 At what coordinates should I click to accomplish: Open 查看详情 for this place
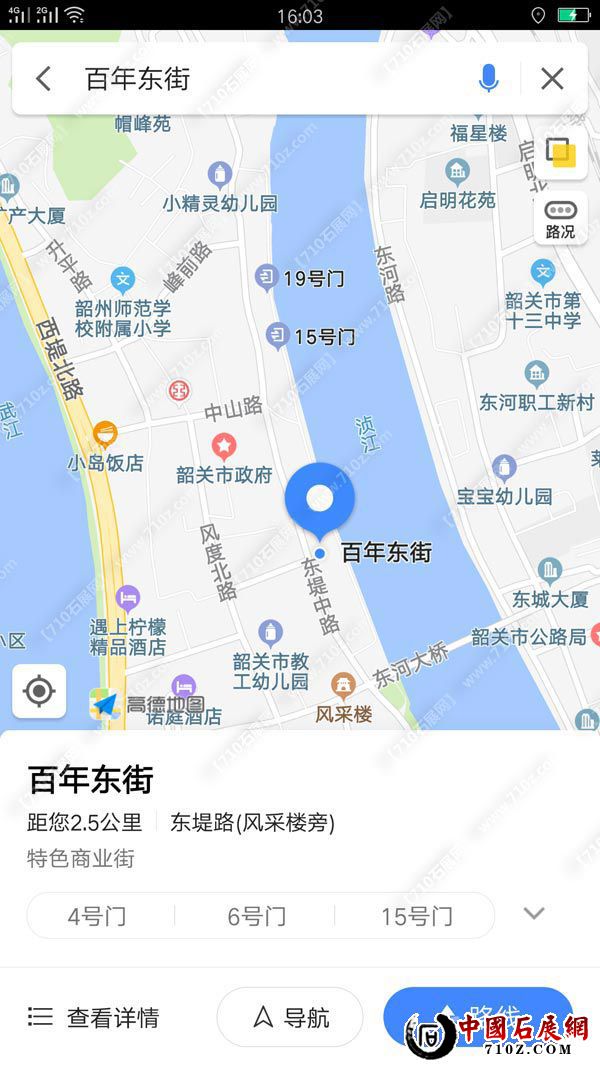tap(94, 1018)
